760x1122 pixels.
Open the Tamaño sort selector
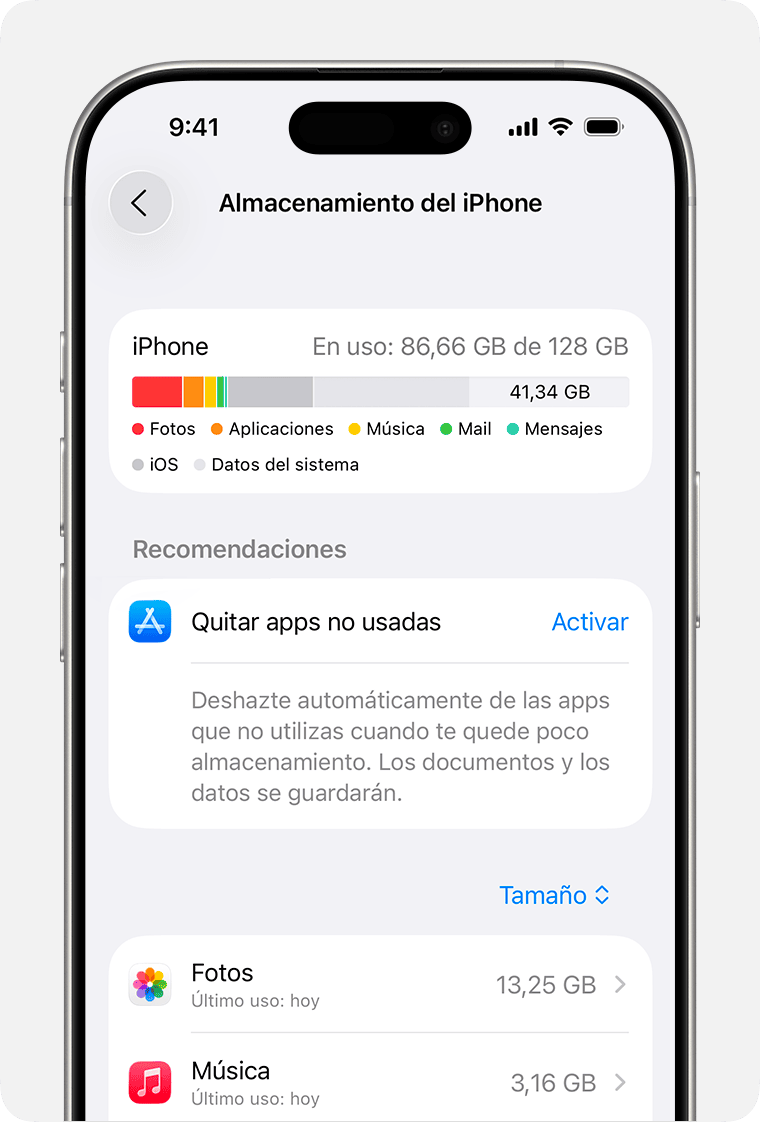(554, 895)
